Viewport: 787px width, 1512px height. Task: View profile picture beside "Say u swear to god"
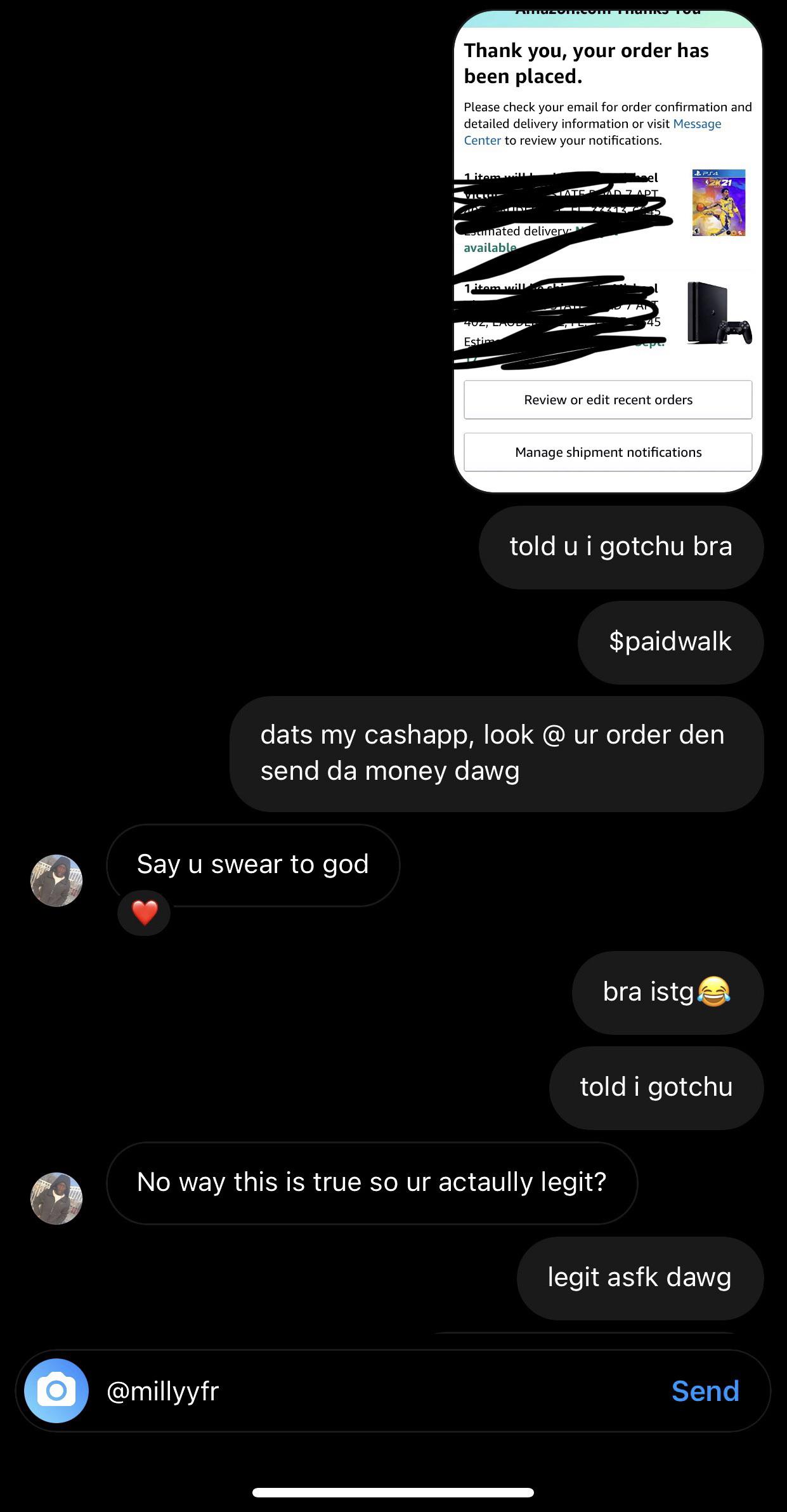pos(56,880)
